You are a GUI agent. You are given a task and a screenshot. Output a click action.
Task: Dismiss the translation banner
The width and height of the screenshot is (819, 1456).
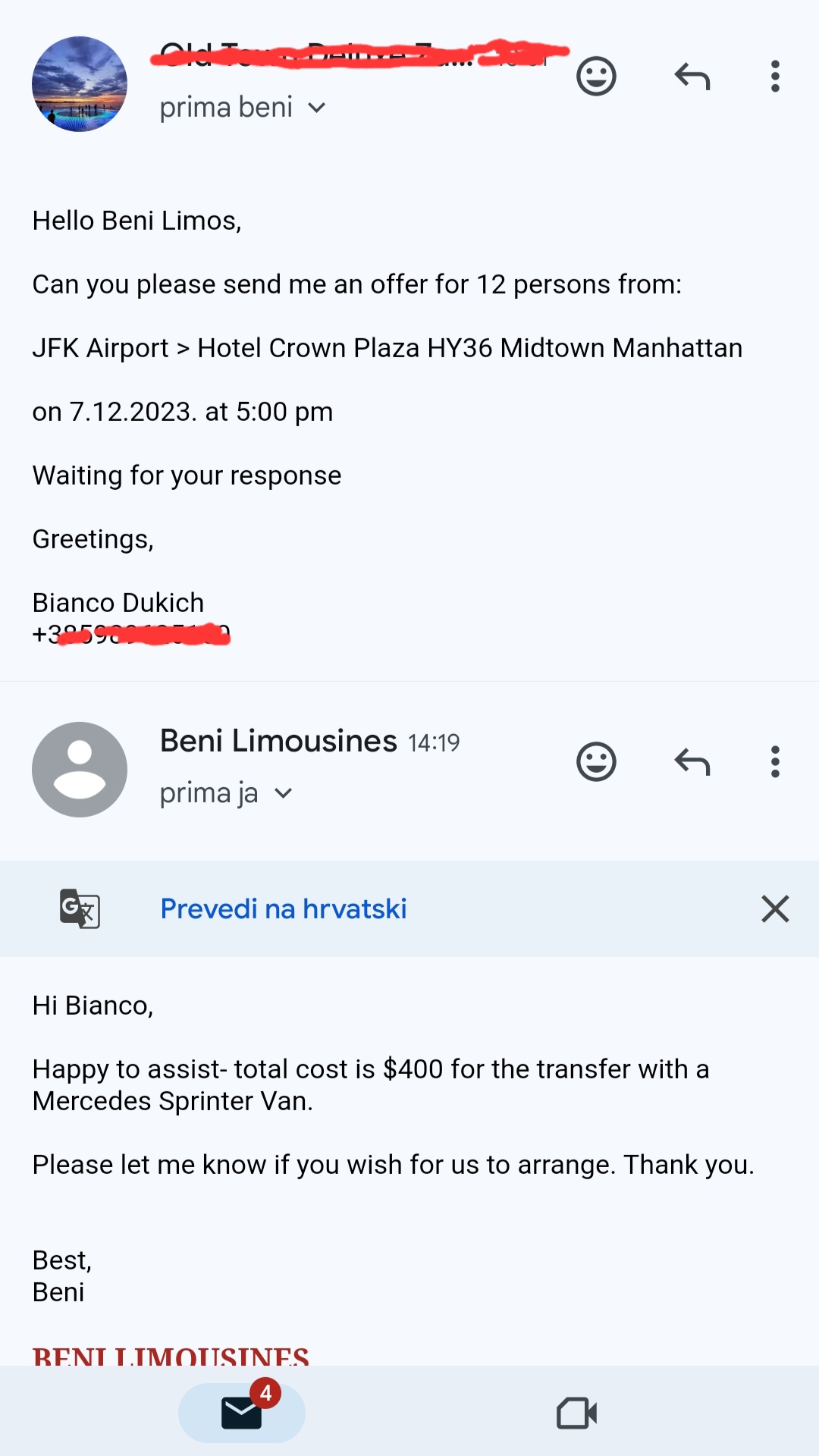(775, 908)
